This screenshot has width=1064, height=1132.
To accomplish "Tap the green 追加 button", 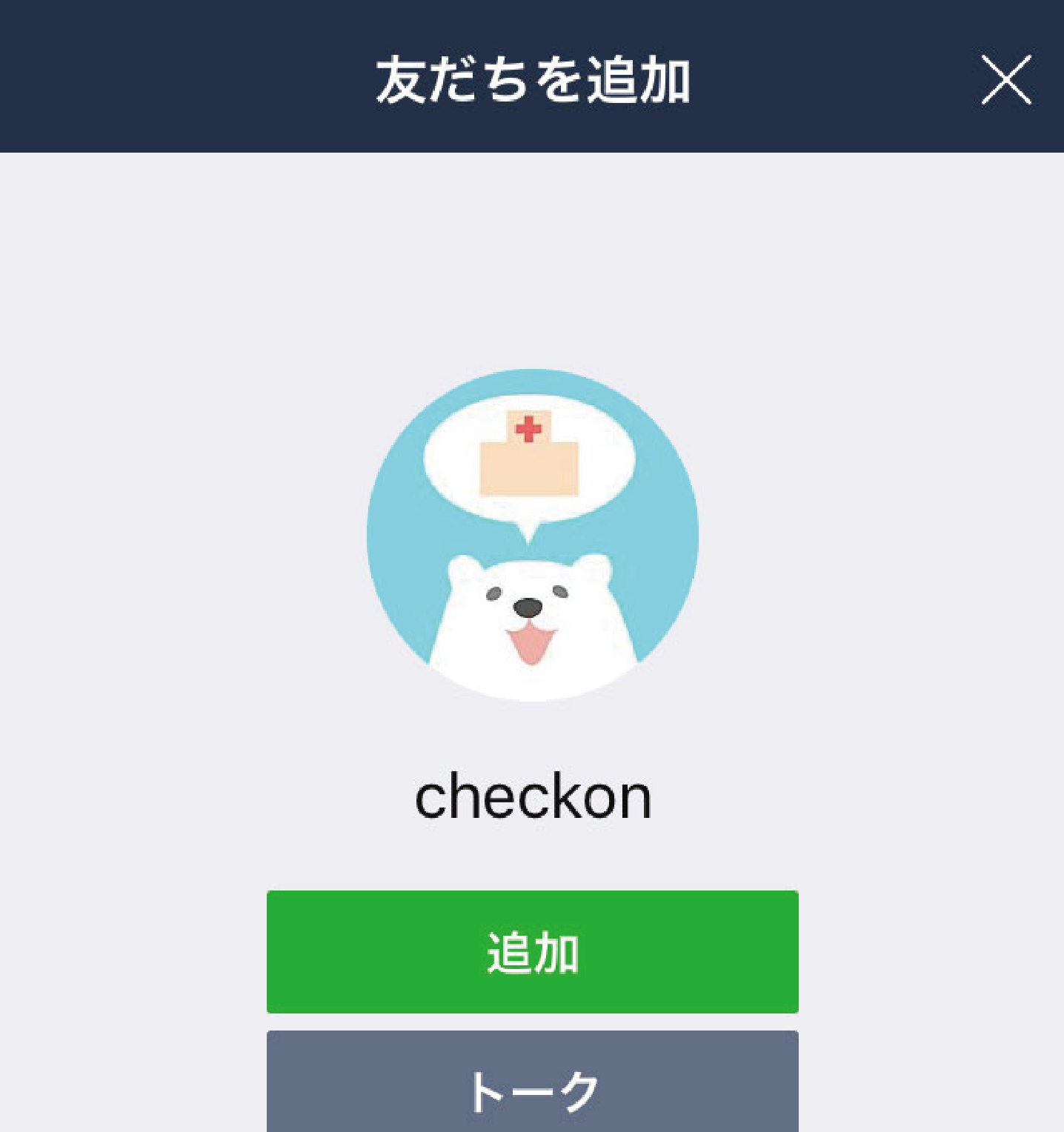I will (x=532, y=951).
